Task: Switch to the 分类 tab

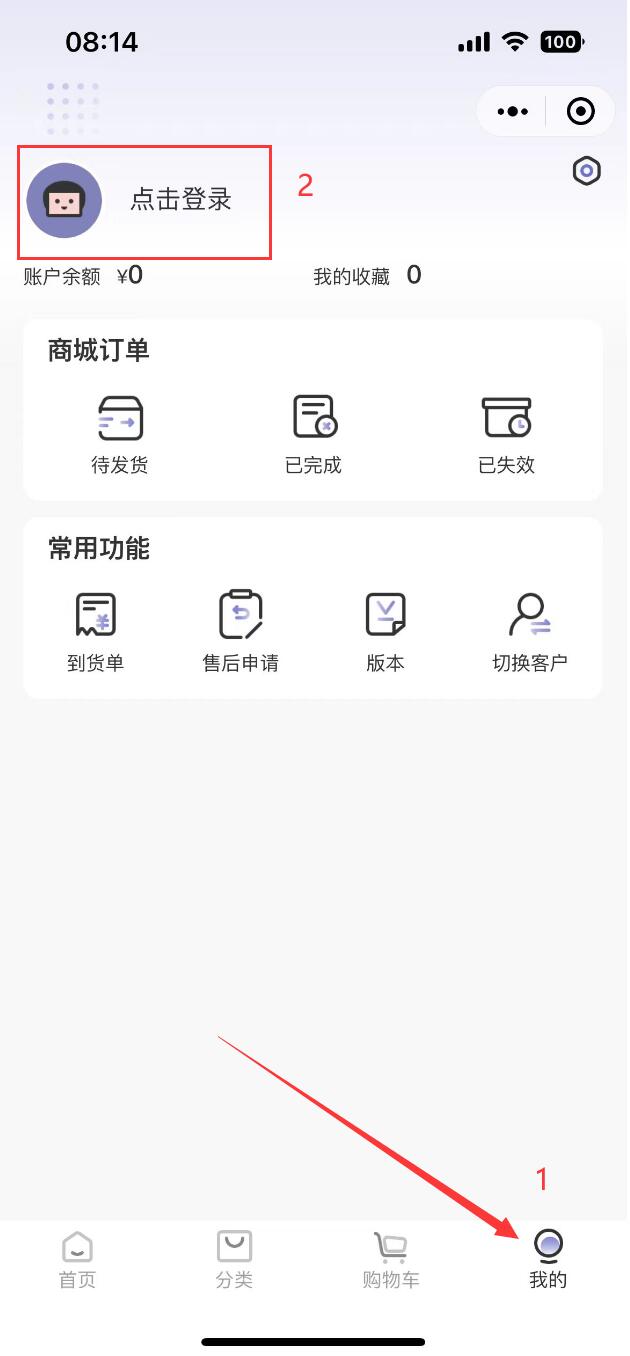Action: pos(235,1260)
